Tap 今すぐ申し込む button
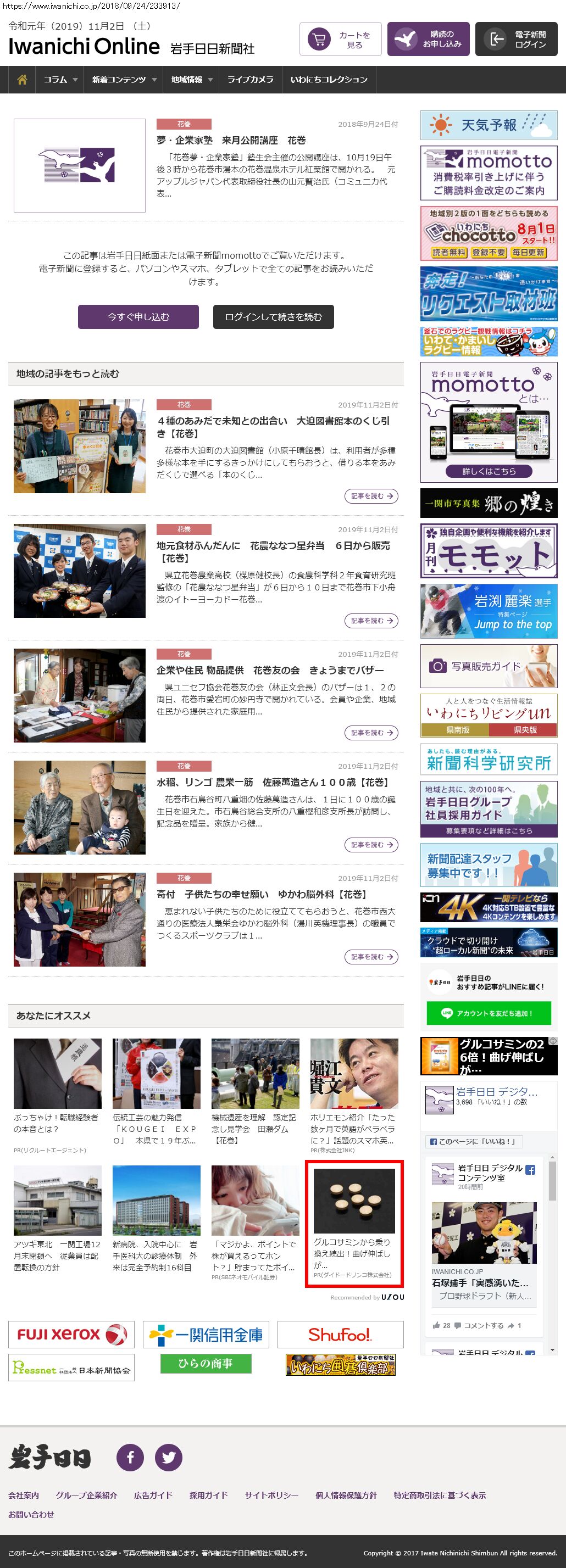This screenshot has width=566, height=1568. (138, 316)
